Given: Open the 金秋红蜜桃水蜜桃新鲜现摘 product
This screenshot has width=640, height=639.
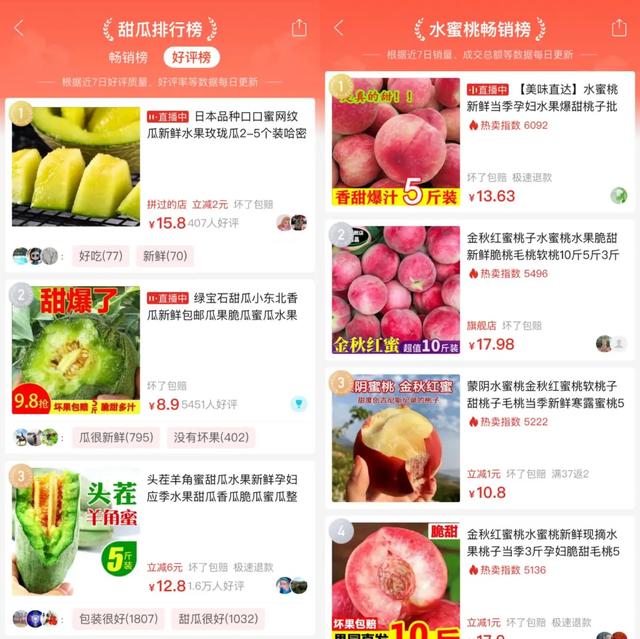Looking at the screenshot, I should pyautogui.click(x=540, y=543).
